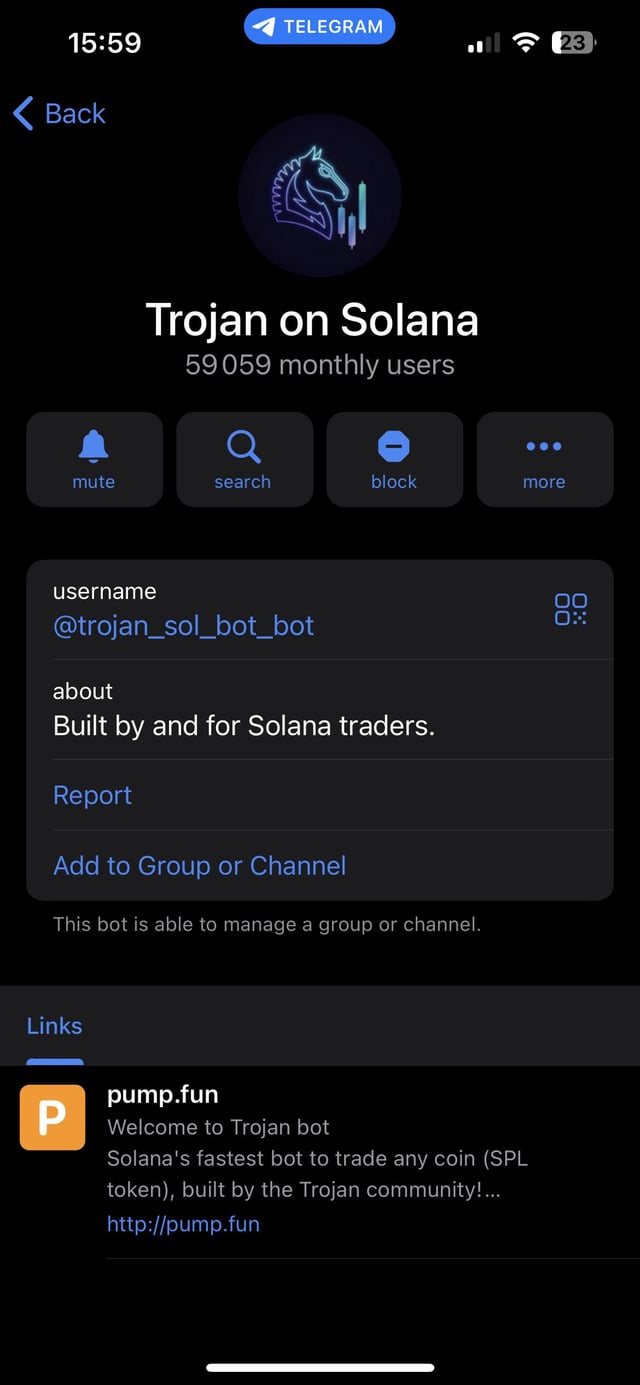Viewport: 640px width, 1385px height.
Task: Go back to the previous screen
Action: 60,114
